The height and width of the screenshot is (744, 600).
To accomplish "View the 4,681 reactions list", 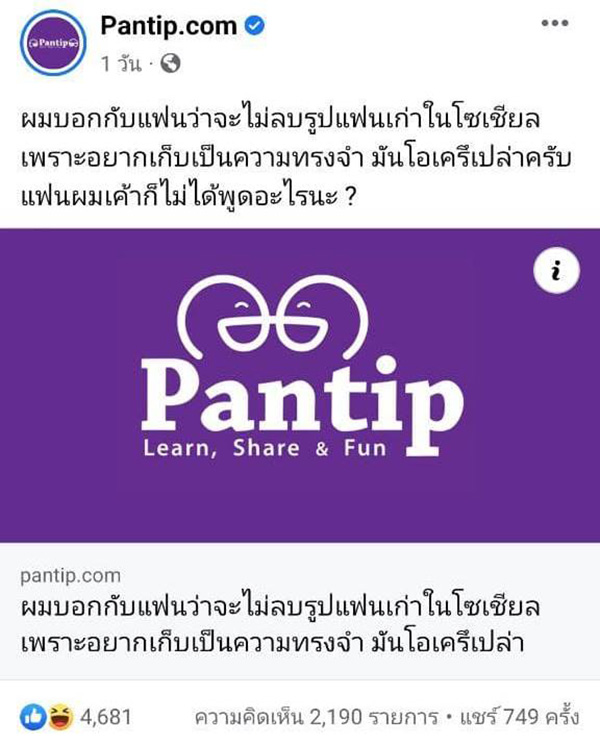I will click(70, 717).
